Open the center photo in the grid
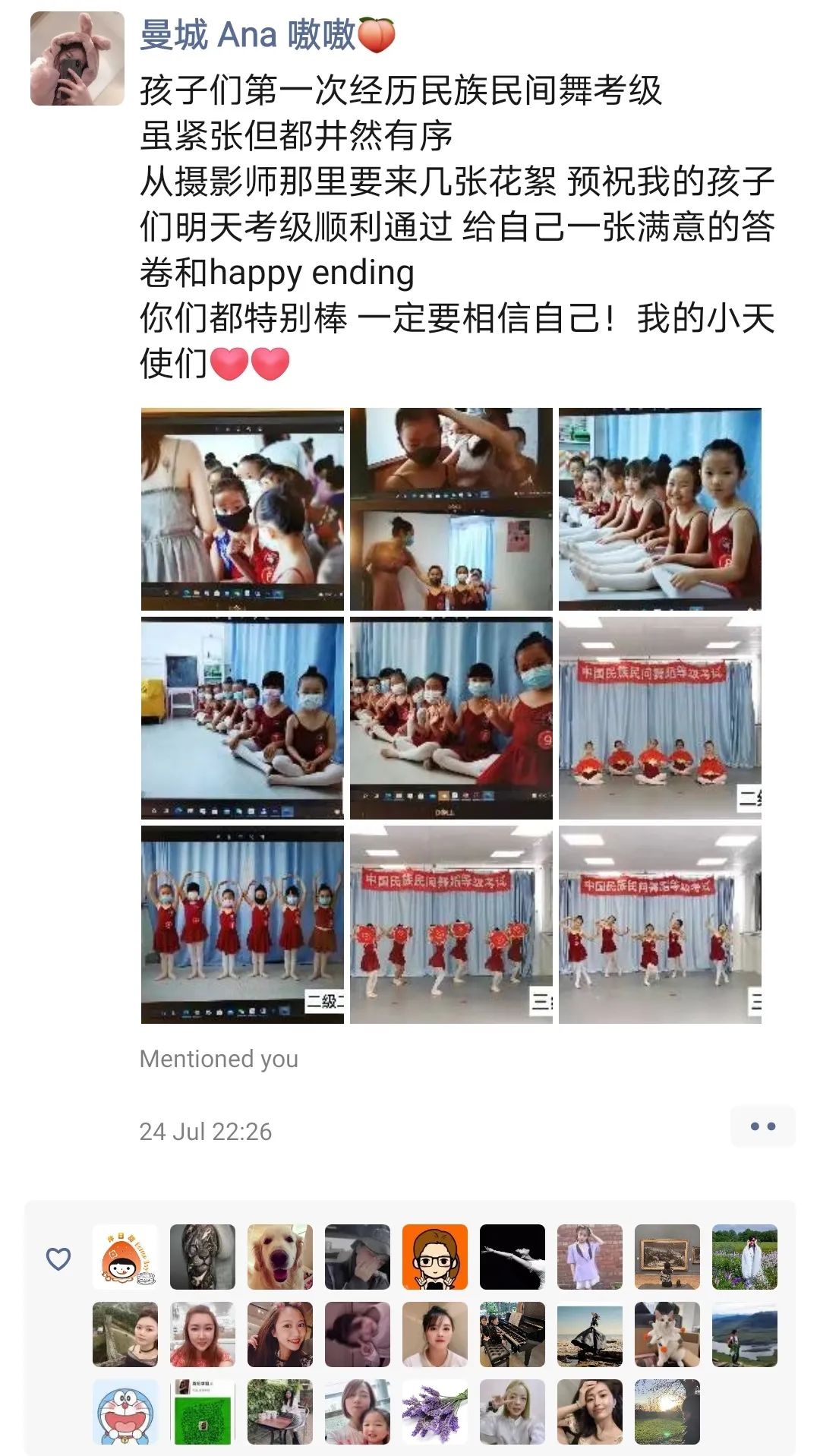820x1456 pixels. 451,718
